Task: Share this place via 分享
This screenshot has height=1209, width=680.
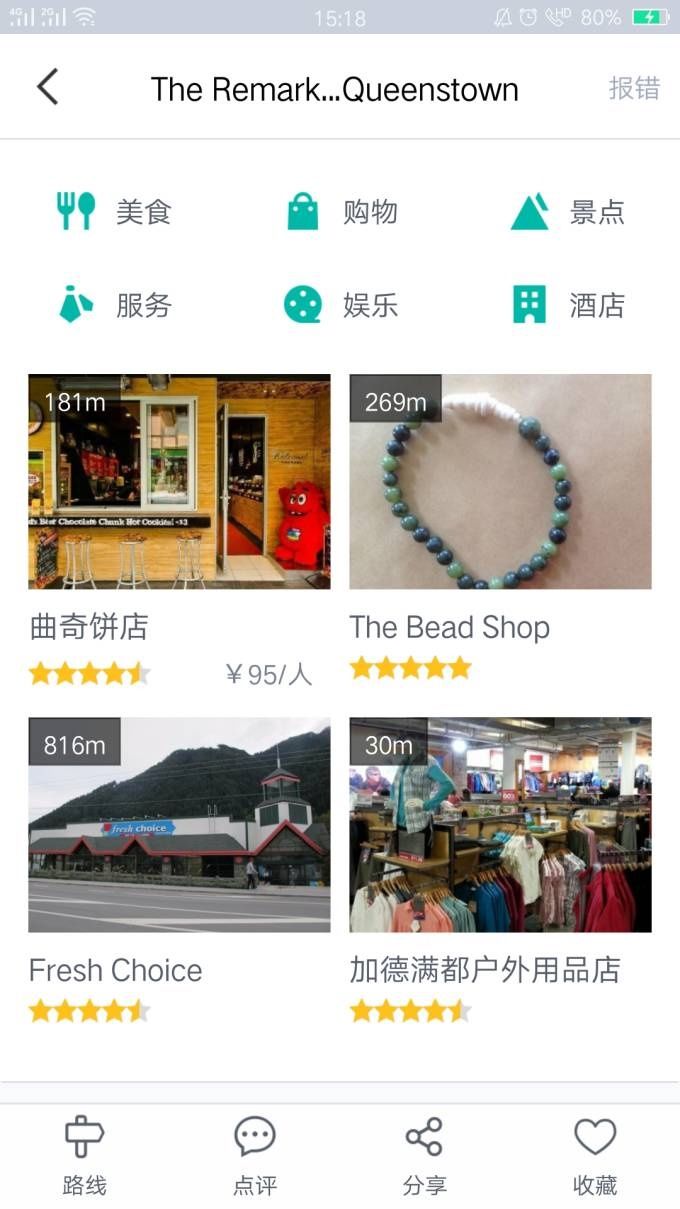Action: pos(425,1156)
